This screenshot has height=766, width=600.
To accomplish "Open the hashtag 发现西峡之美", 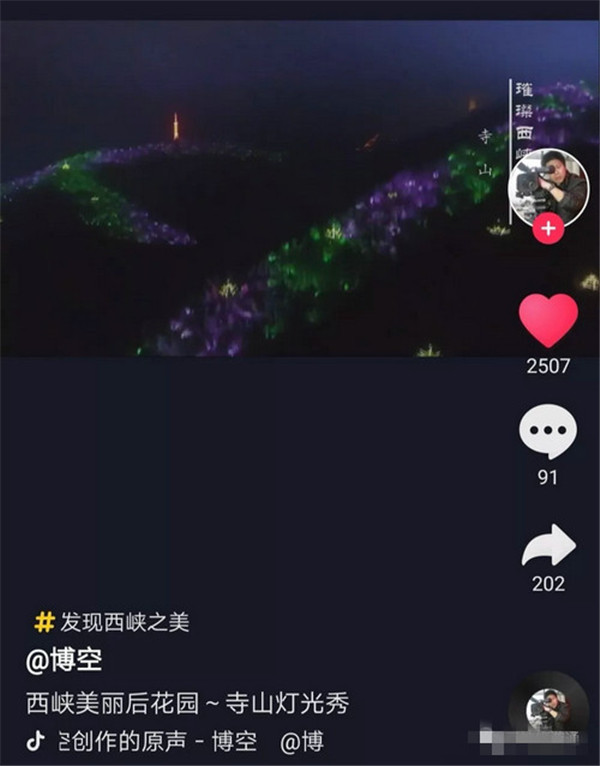I will tap(112, 622).
